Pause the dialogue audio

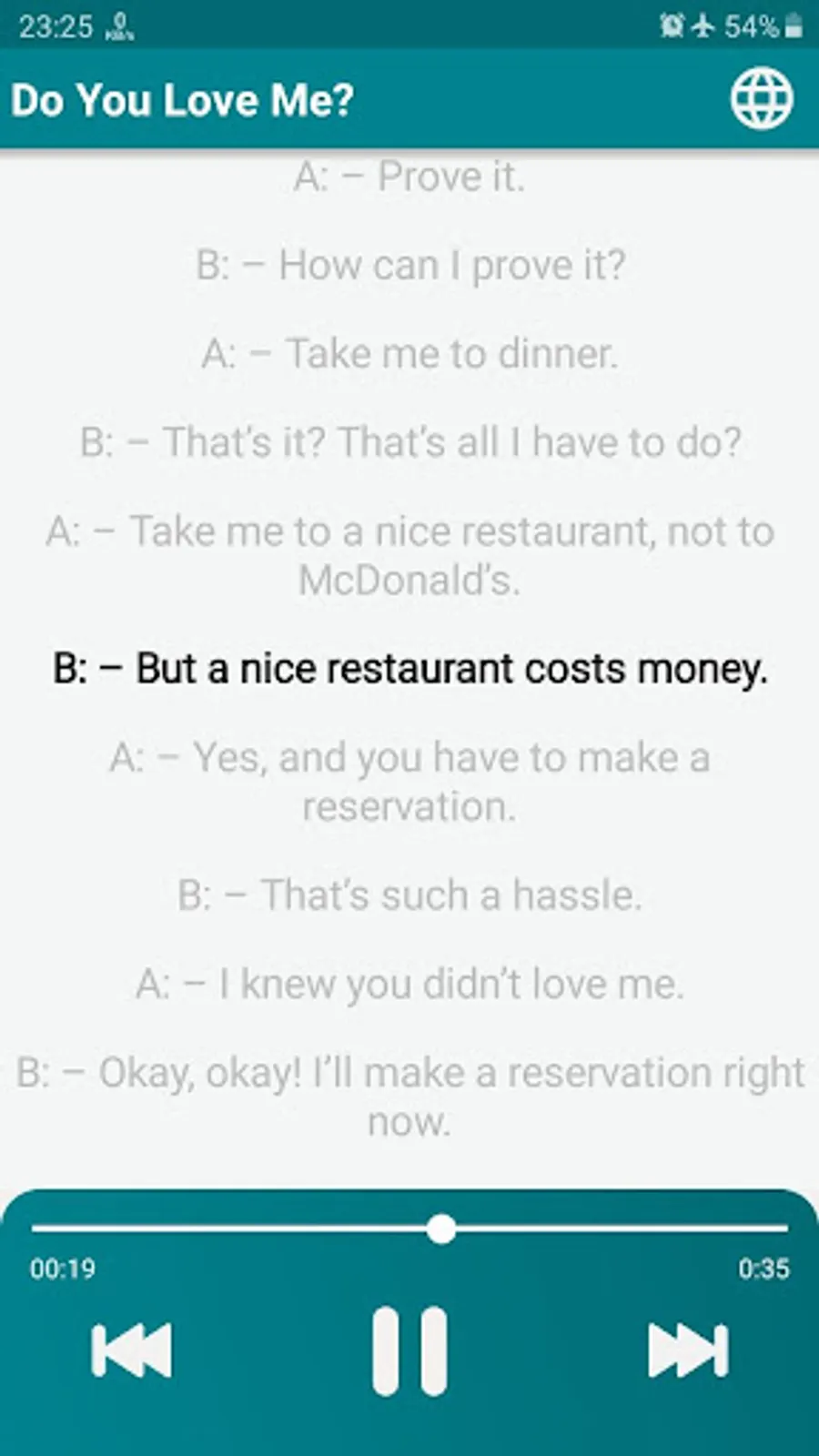tap(409, 1350)
